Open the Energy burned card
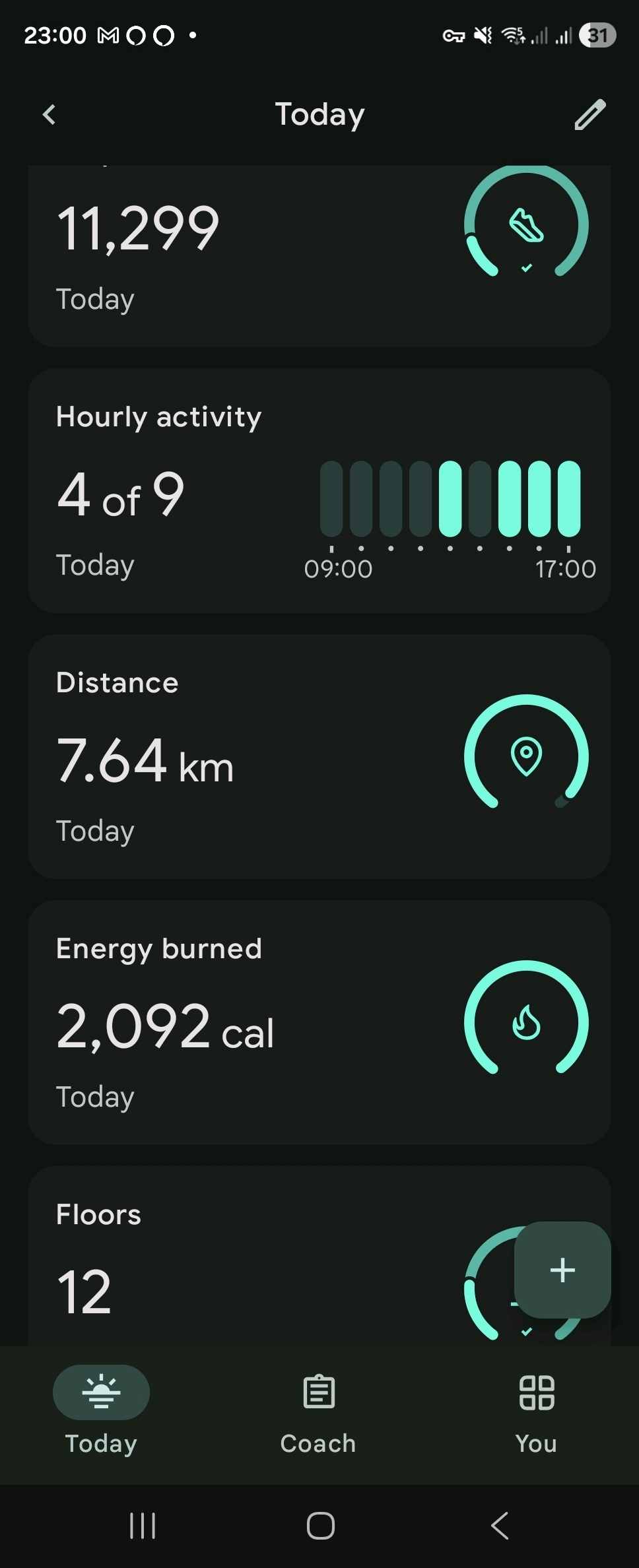 tap(264, 1022)
